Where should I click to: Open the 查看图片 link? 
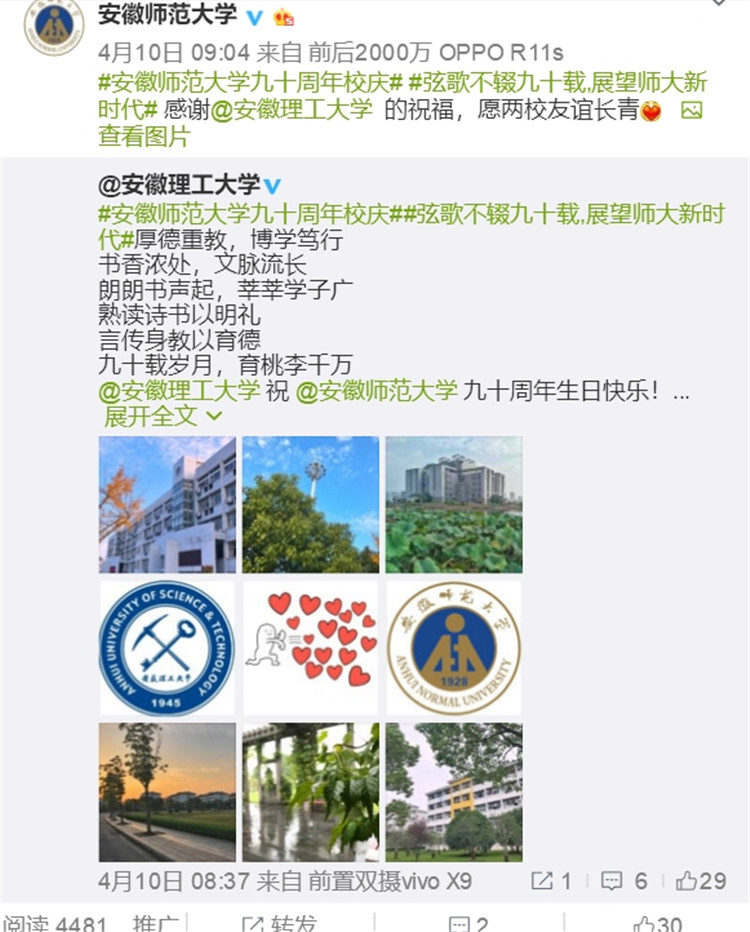(143, 136)
